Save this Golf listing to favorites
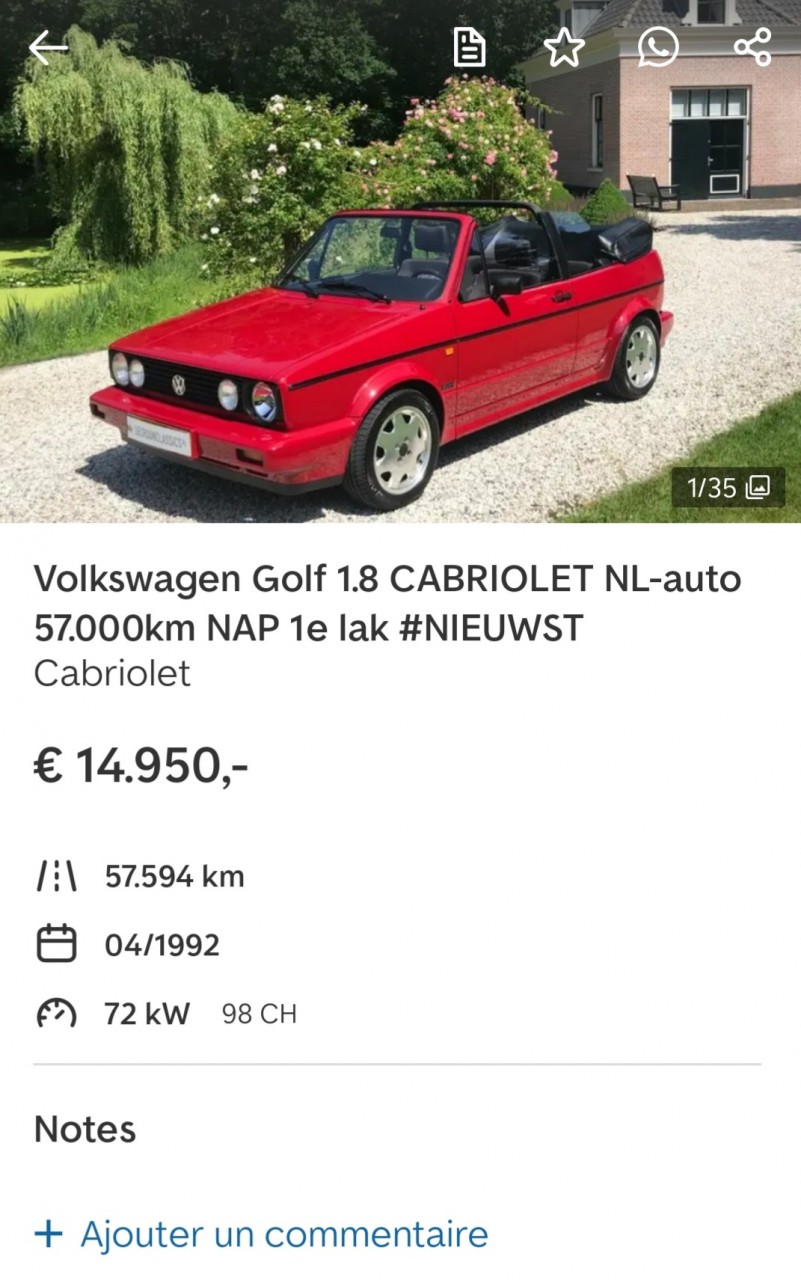Viewport: 801px width, 1280px height. click(x=564, y=47)
